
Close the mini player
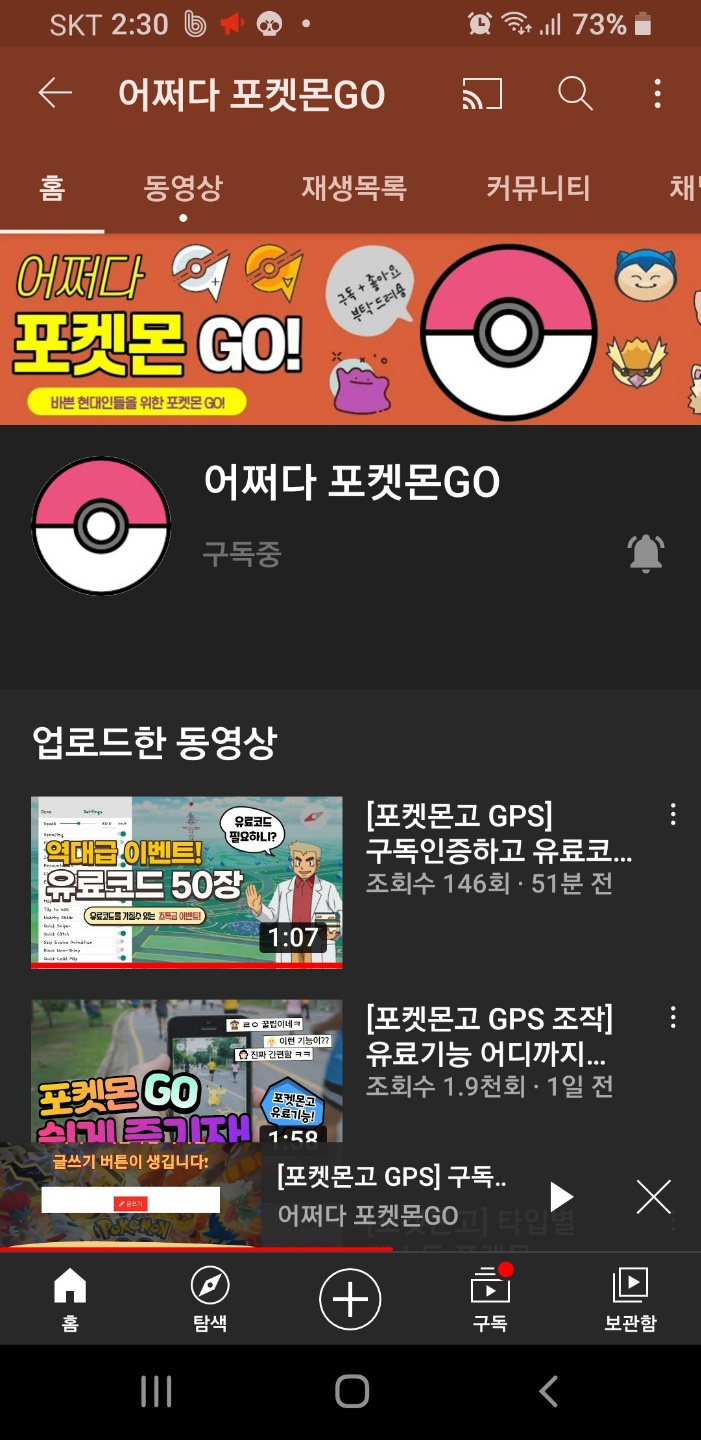[x=654, y=1196]
